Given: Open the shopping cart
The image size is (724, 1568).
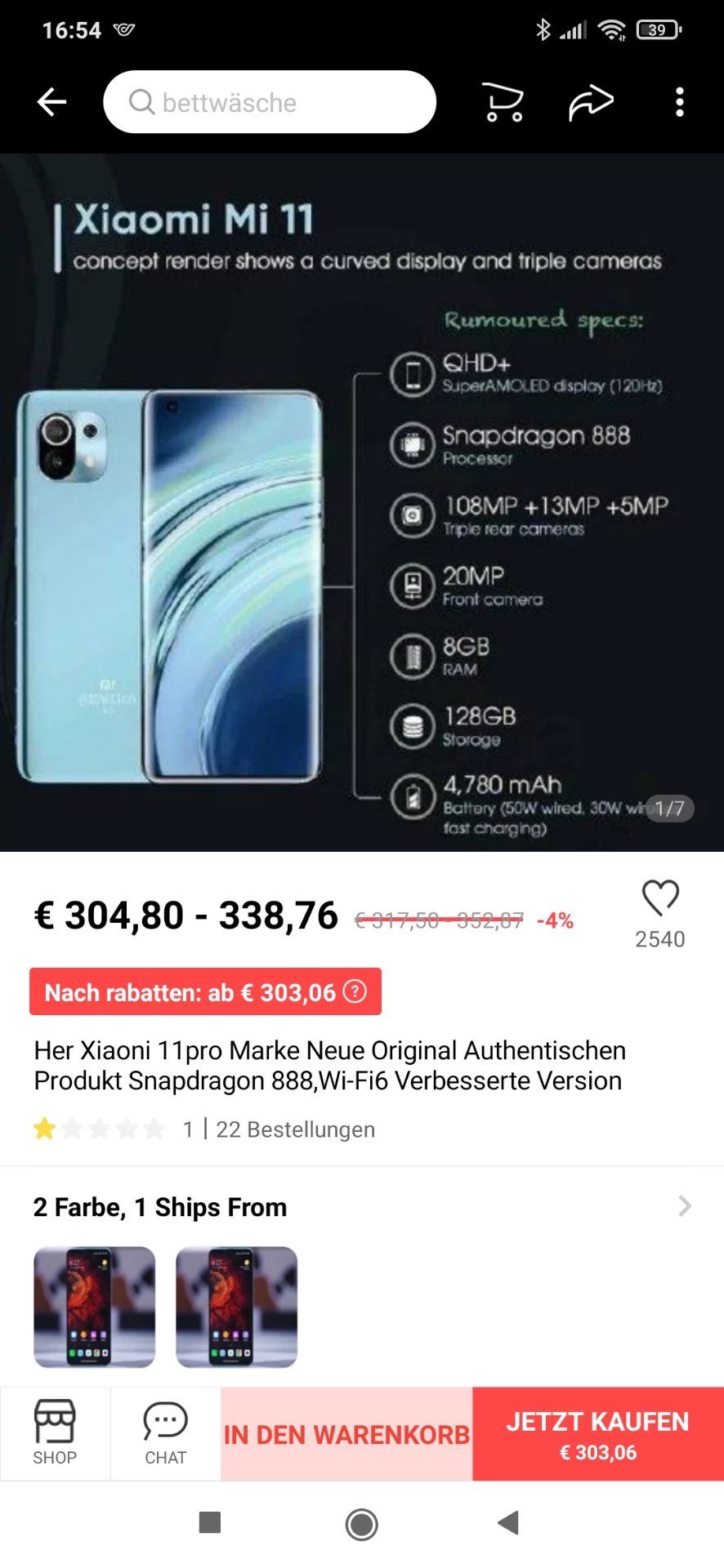Looking at the screenshot, I should click(x=503, y=102).
